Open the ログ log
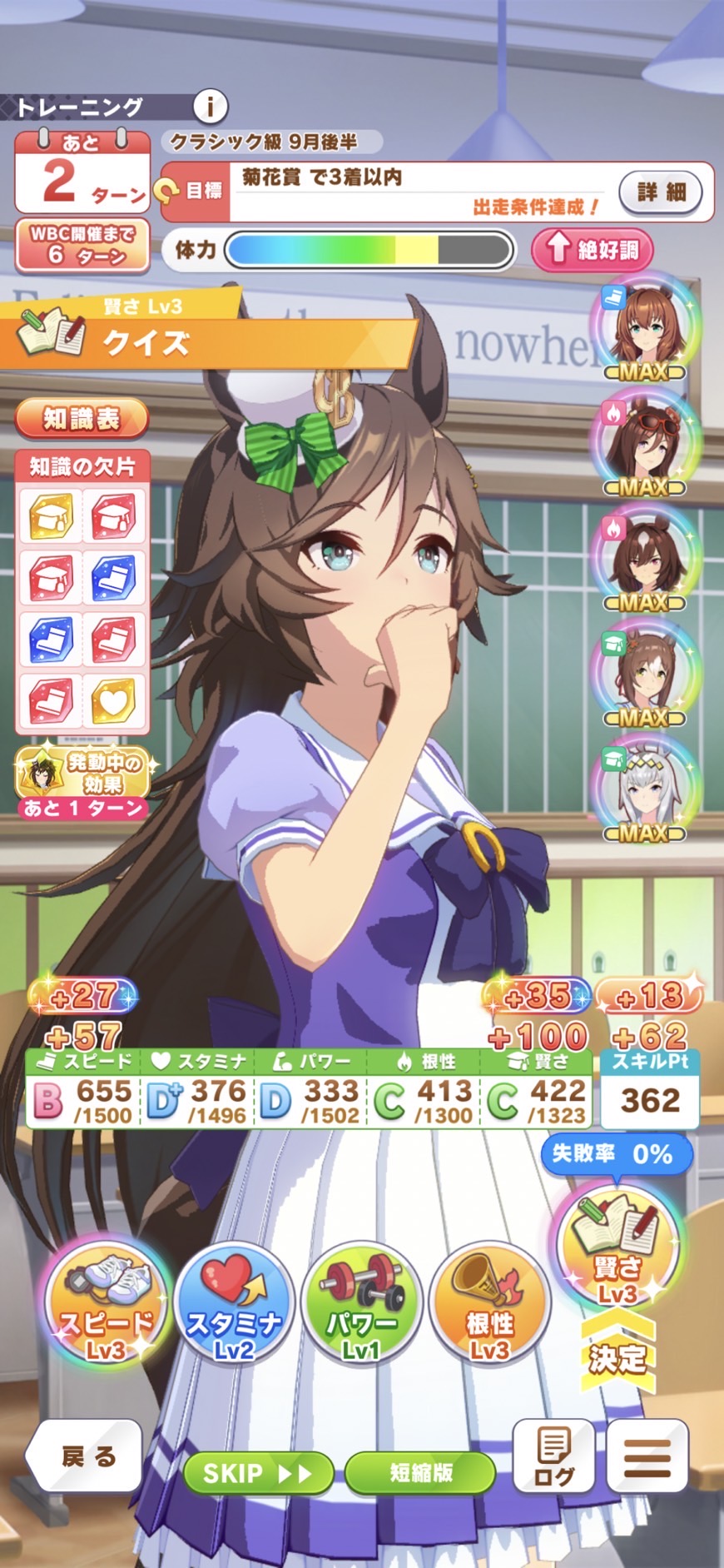 (553, 1456)
